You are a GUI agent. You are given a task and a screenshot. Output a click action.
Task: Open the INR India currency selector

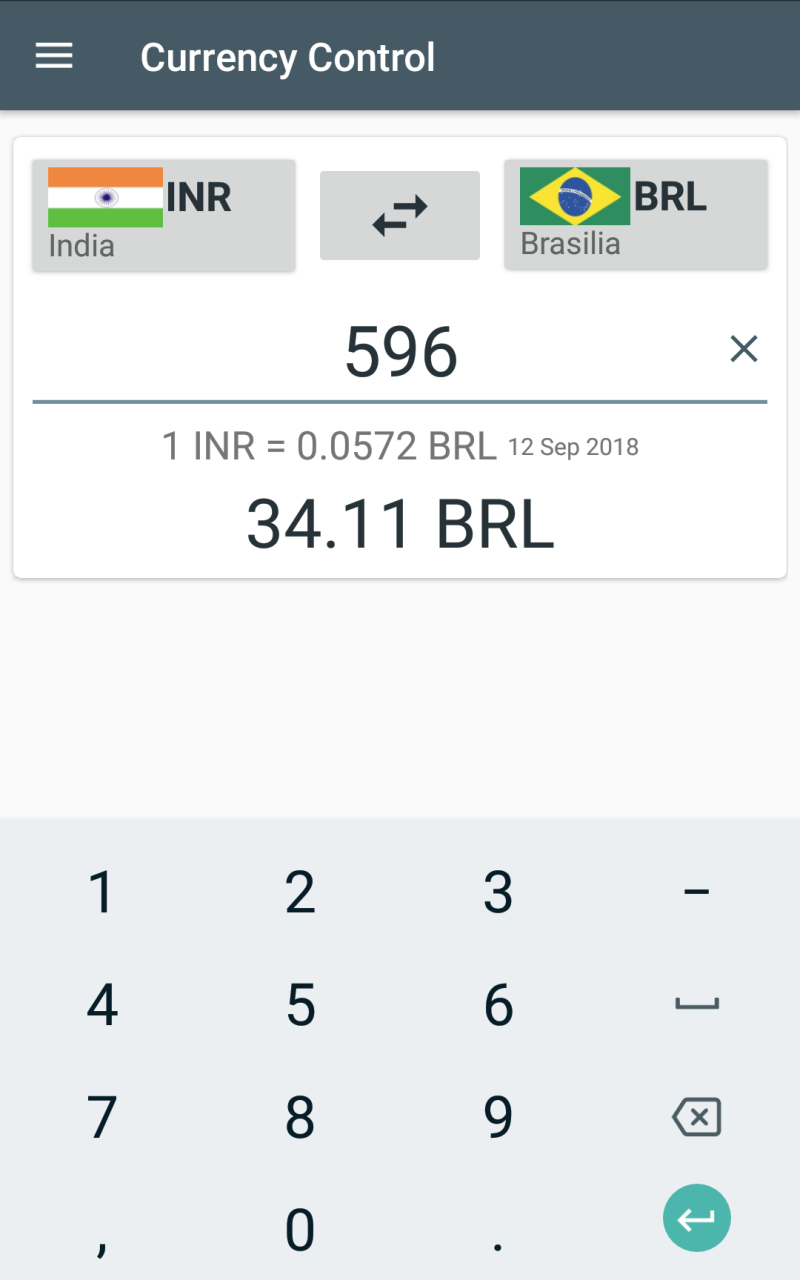coord(163,214)
